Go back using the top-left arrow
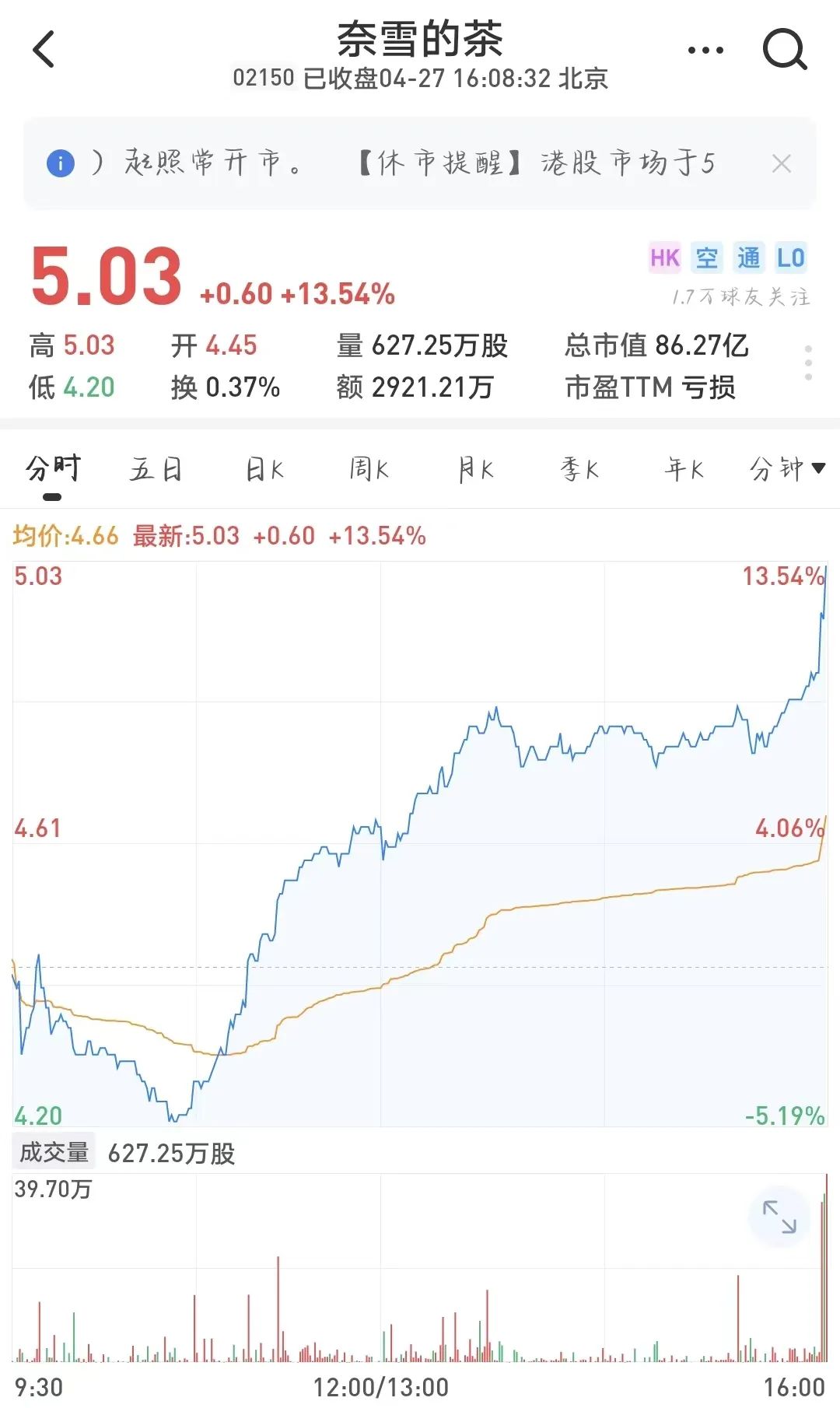Image resolution: width=840 pixels, height=1408 pixels. coord(44,50)
